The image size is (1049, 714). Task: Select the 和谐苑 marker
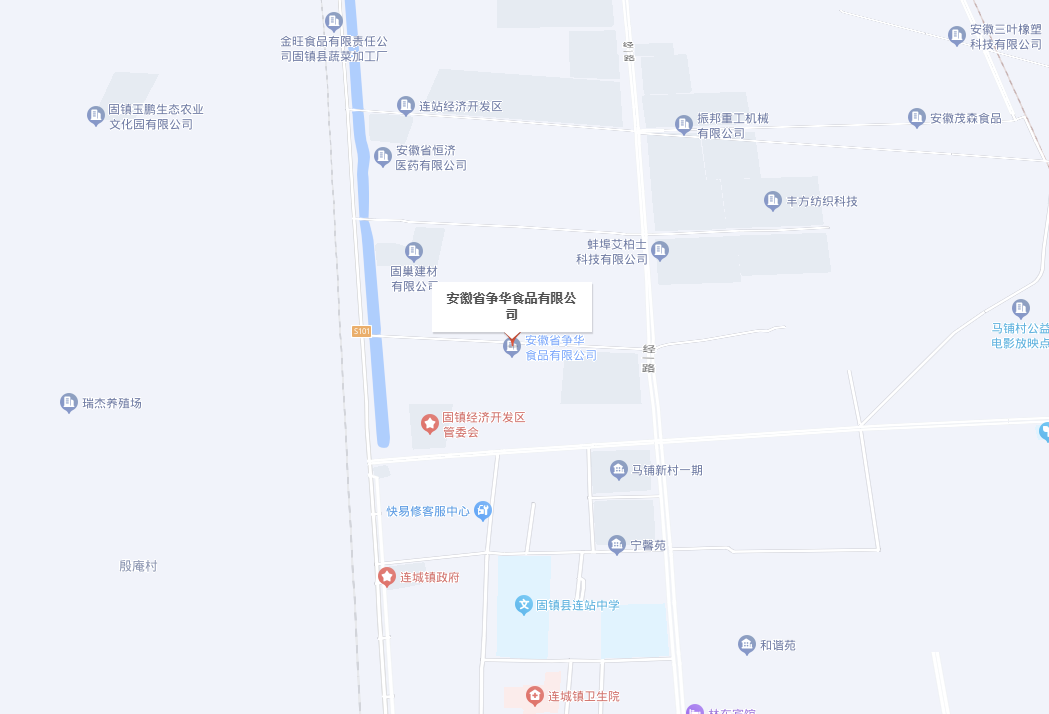pyautogui.click(x=747, y=645)
